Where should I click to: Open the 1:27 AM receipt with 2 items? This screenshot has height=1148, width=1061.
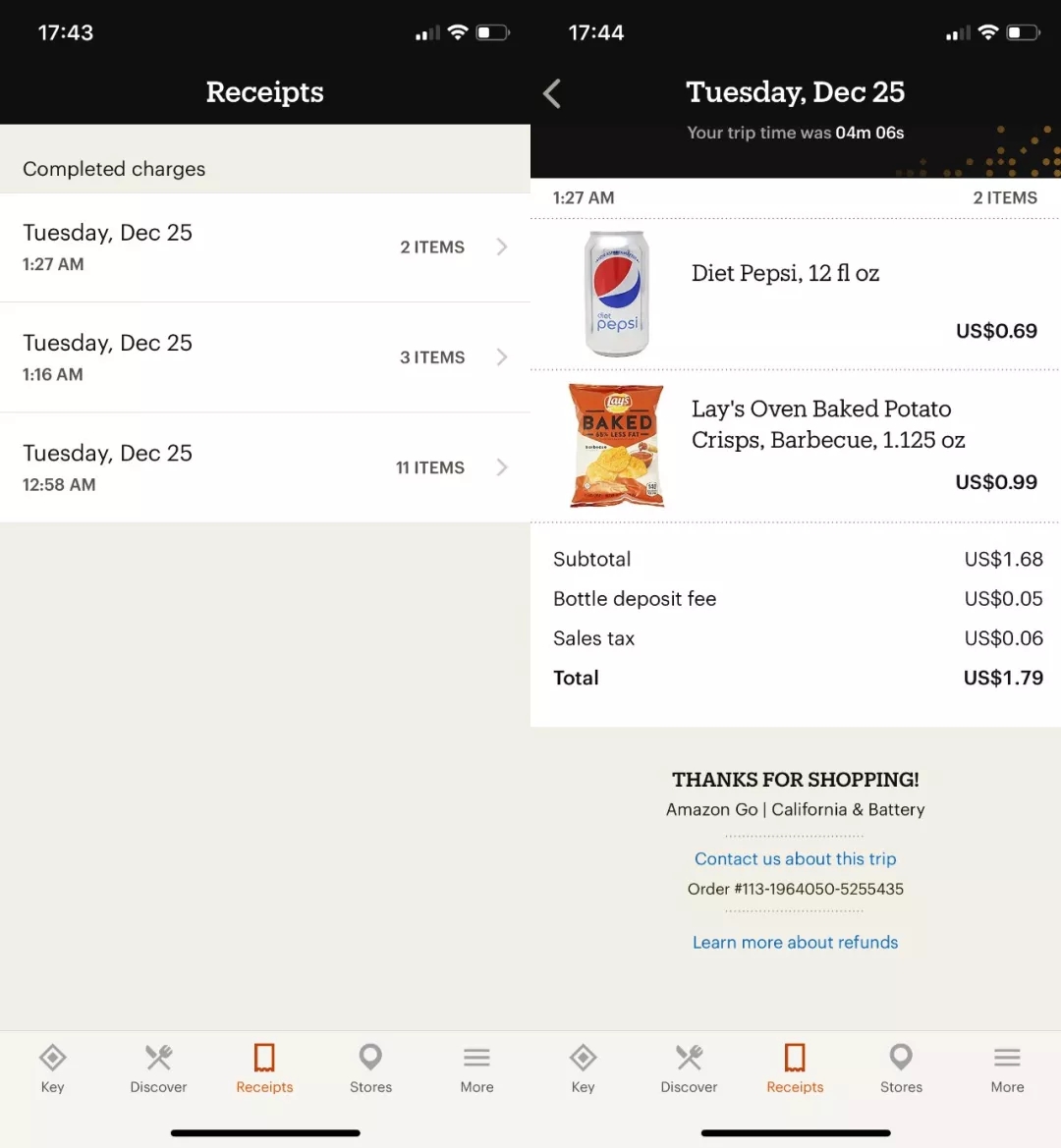click(264, 247)
